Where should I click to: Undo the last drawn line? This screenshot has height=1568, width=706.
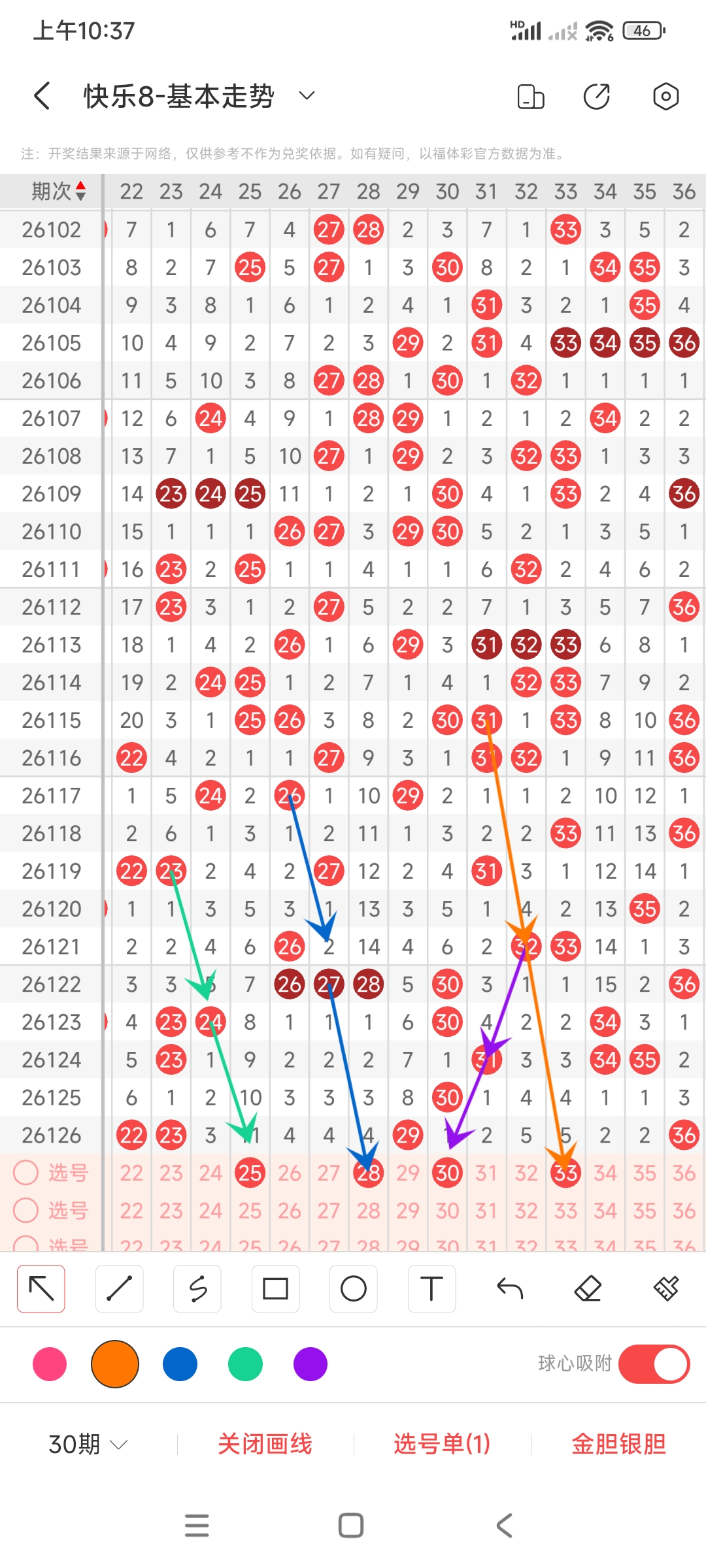(510, 1289)
